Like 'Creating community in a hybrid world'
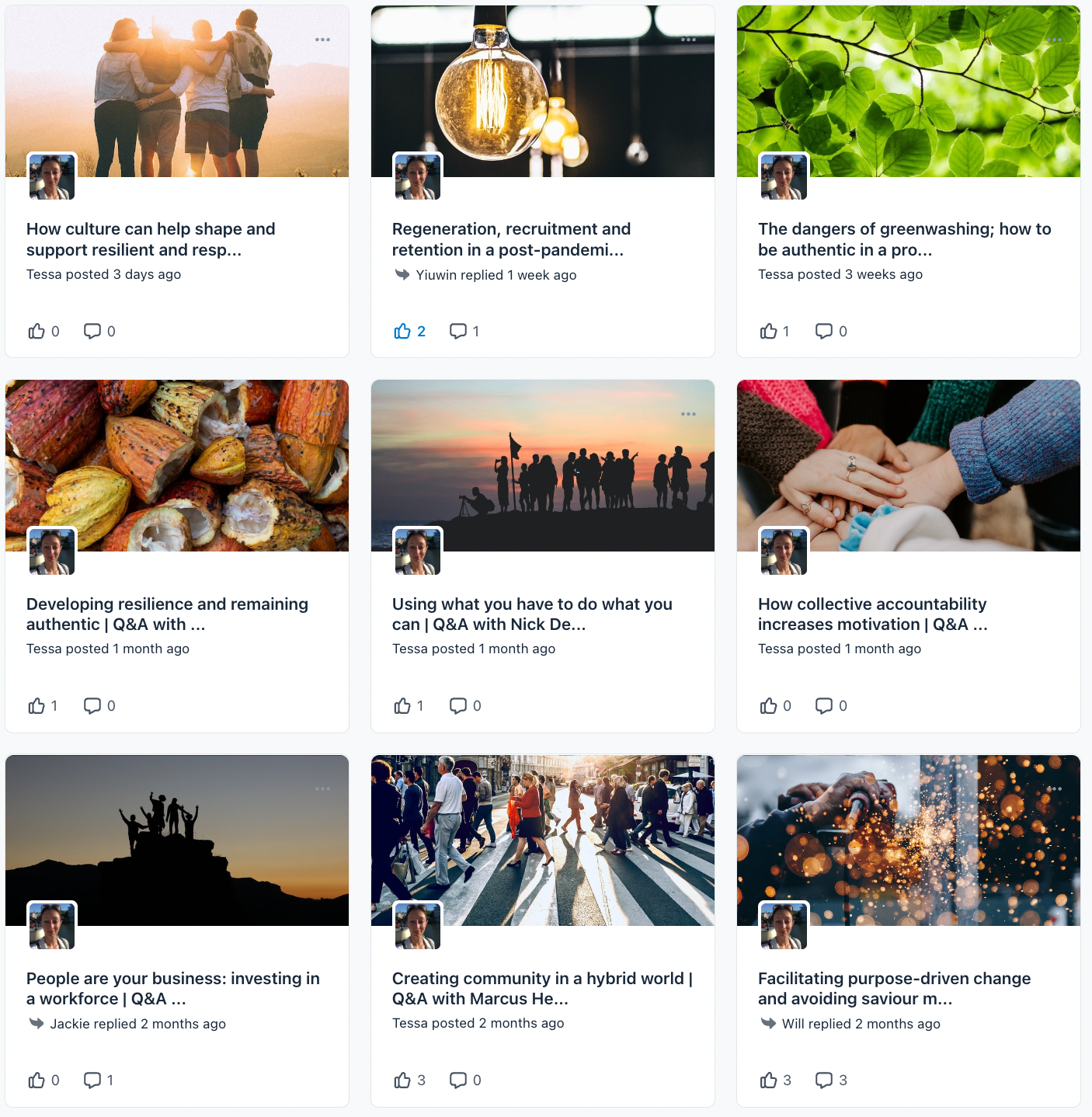1092x1117 pixels. [x=402, y=1080]
